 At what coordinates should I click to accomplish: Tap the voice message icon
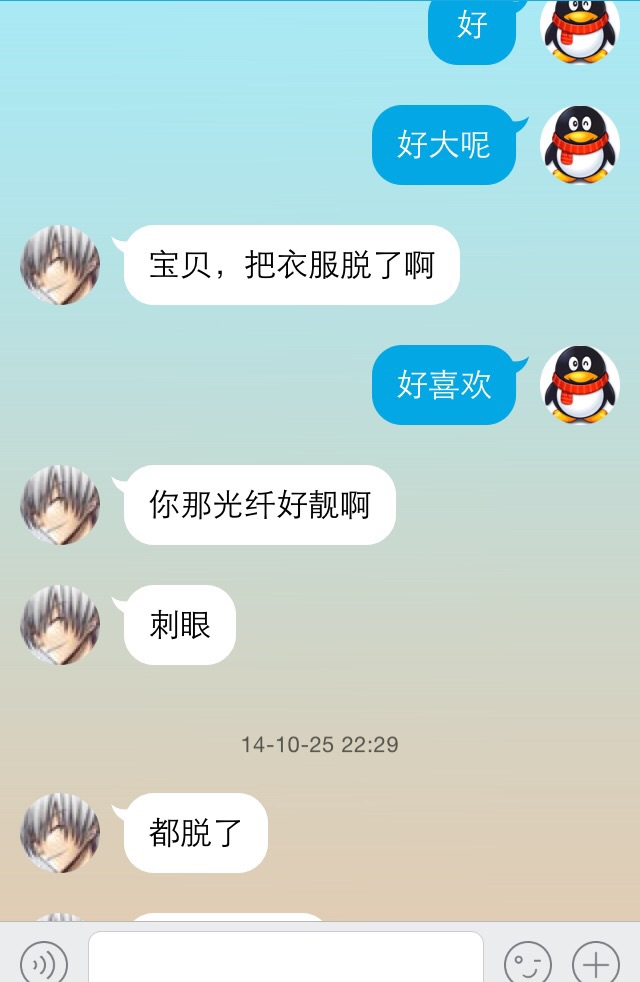click(44, 964)
